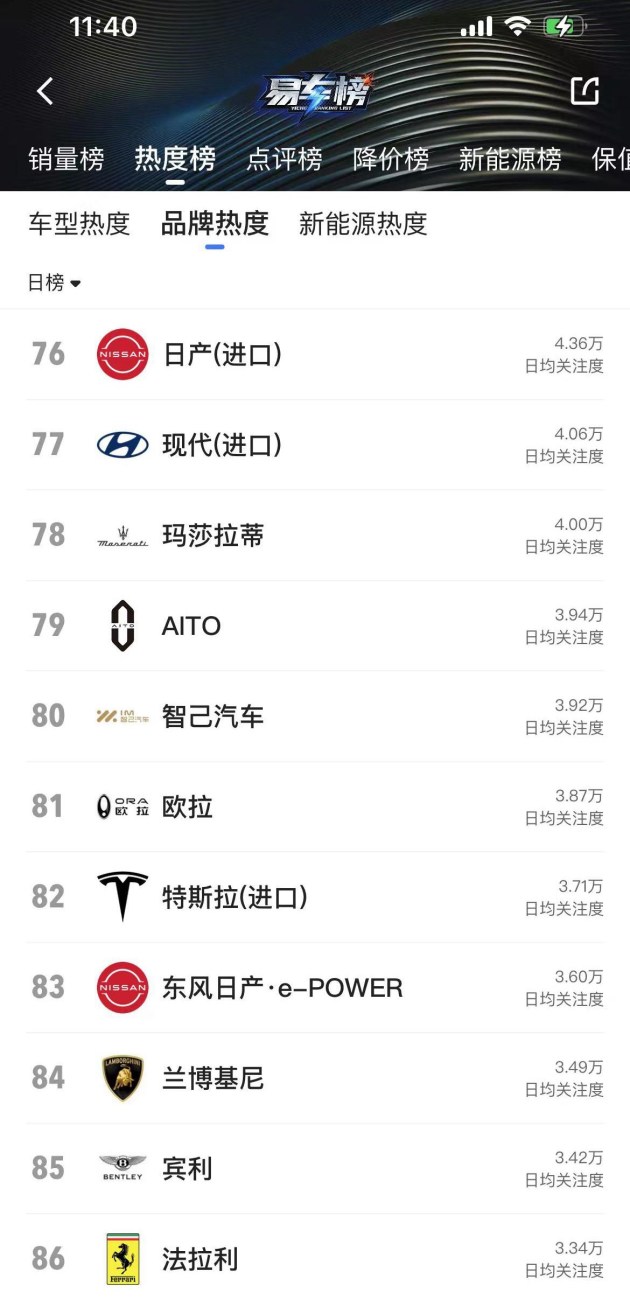Image resolution: width=630 pixels, height=1300 pixels.
Task: Switch to 车型热度 sub-tab
Action: point(79,224)
